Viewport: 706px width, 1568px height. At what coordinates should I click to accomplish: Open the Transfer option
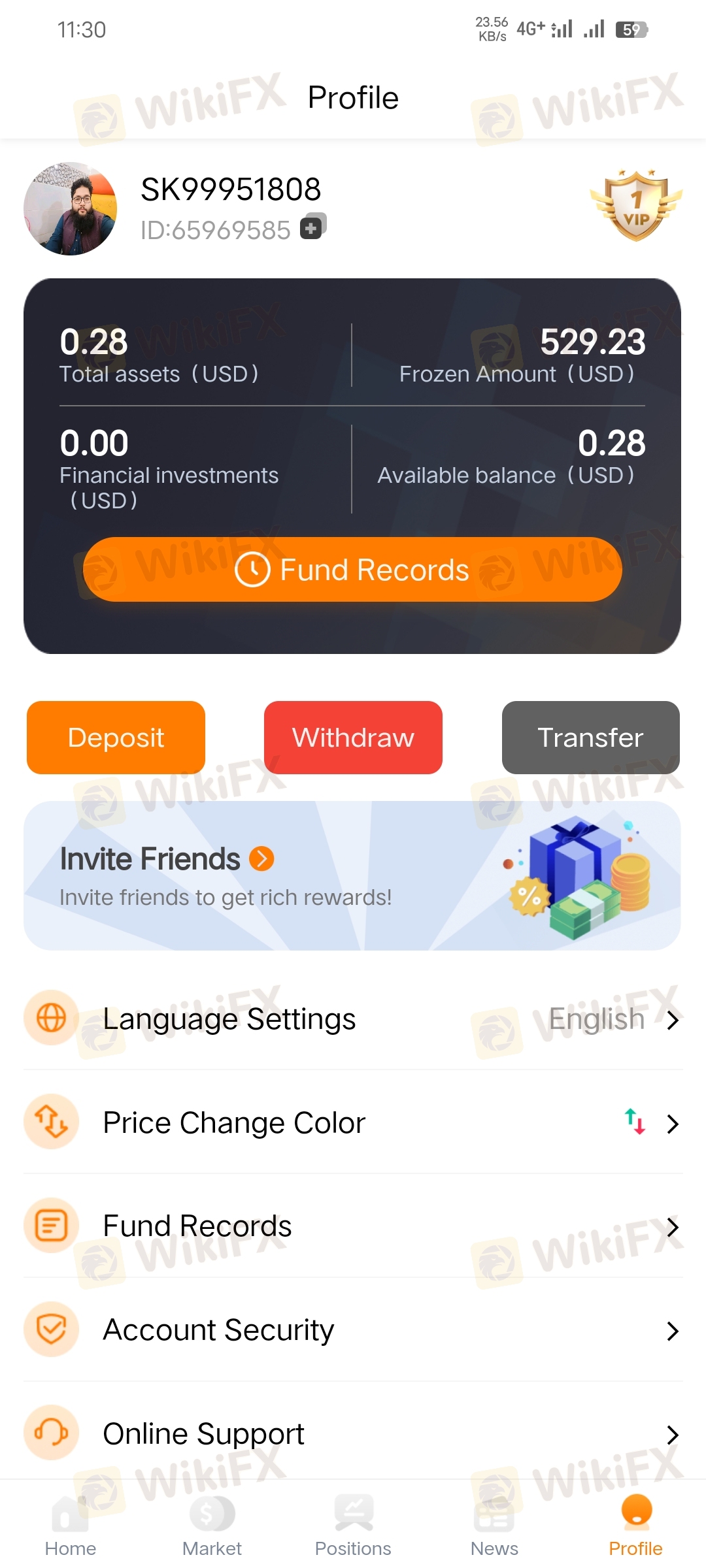point(591,738)
